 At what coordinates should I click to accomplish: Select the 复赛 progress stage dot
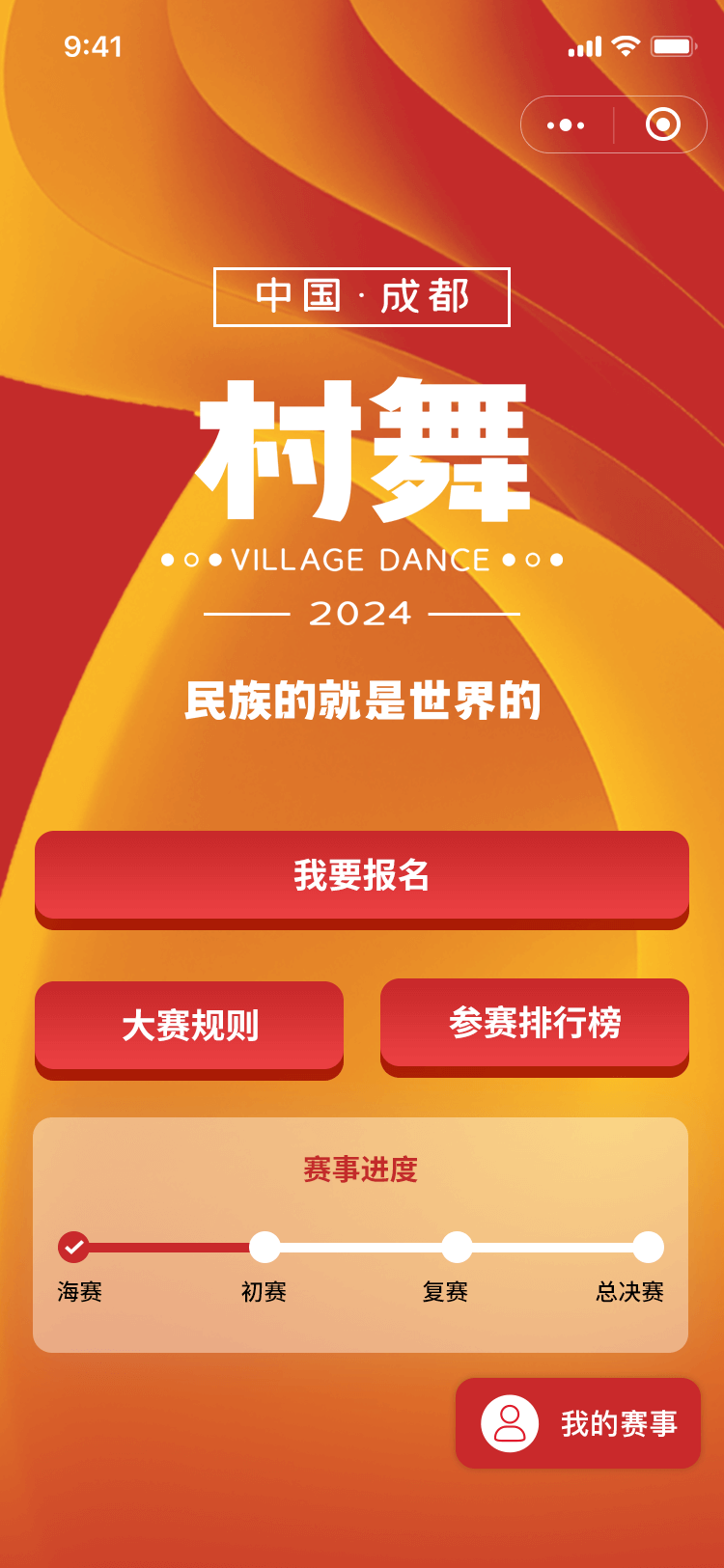tap(455, 1248)
